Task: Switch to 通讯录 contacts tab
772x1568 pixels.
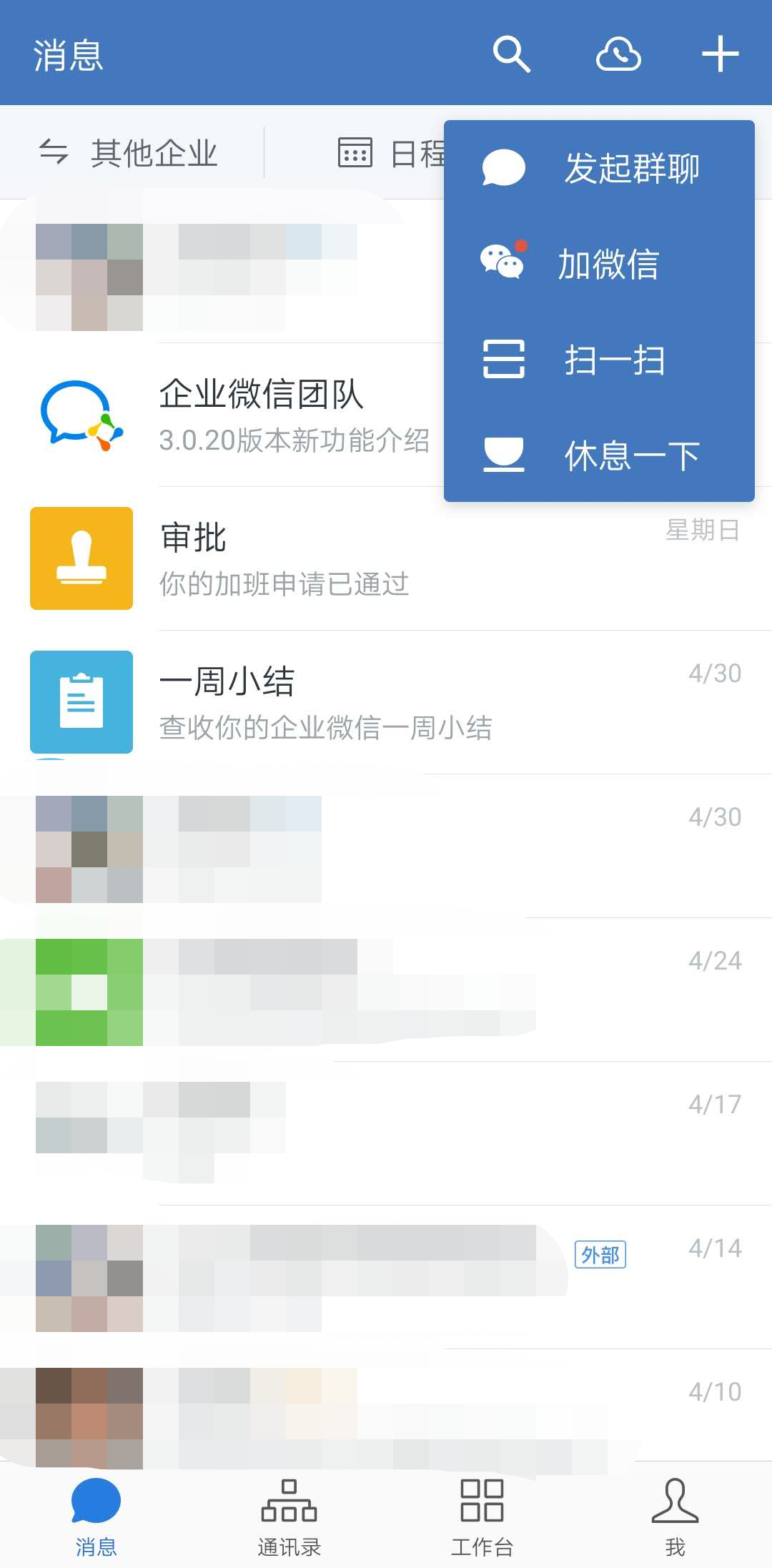Action: [289, 1512]
